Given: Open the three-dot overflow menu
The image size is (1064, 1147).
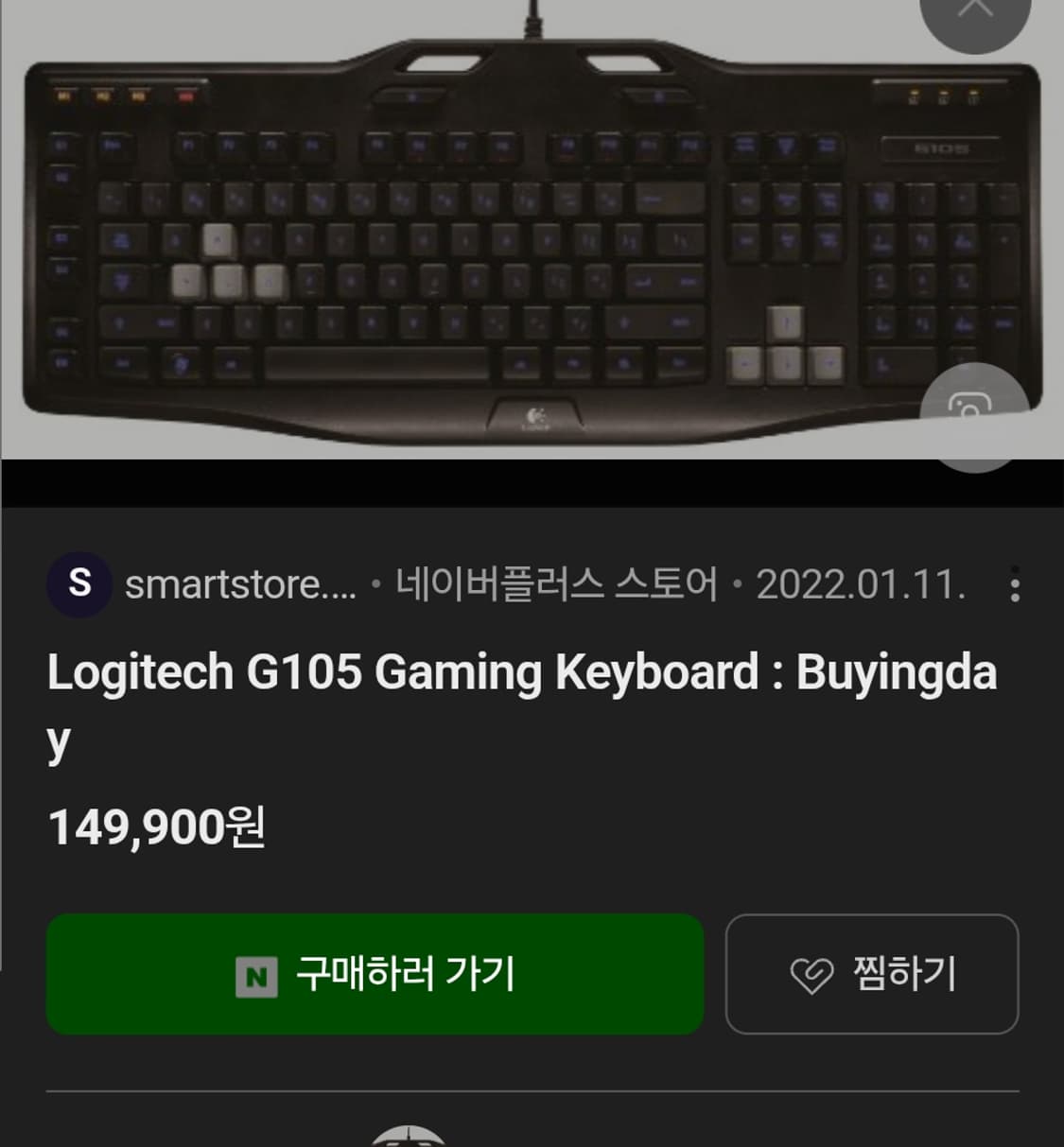Looking at the screenshot, I should [1014, 583].
